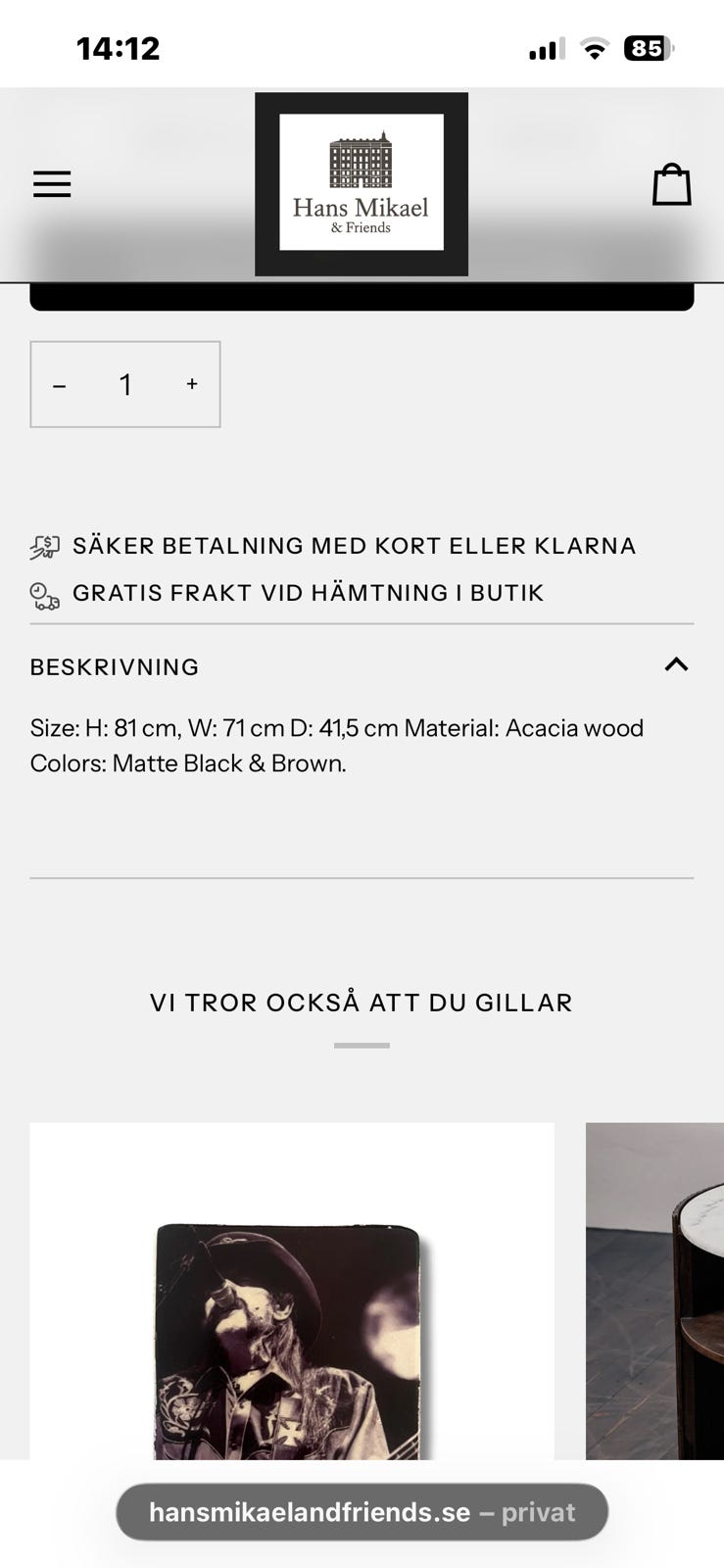Tap the hansmikaelandfriends.se address bar
724x1568 pixels.
point(362,1512)
